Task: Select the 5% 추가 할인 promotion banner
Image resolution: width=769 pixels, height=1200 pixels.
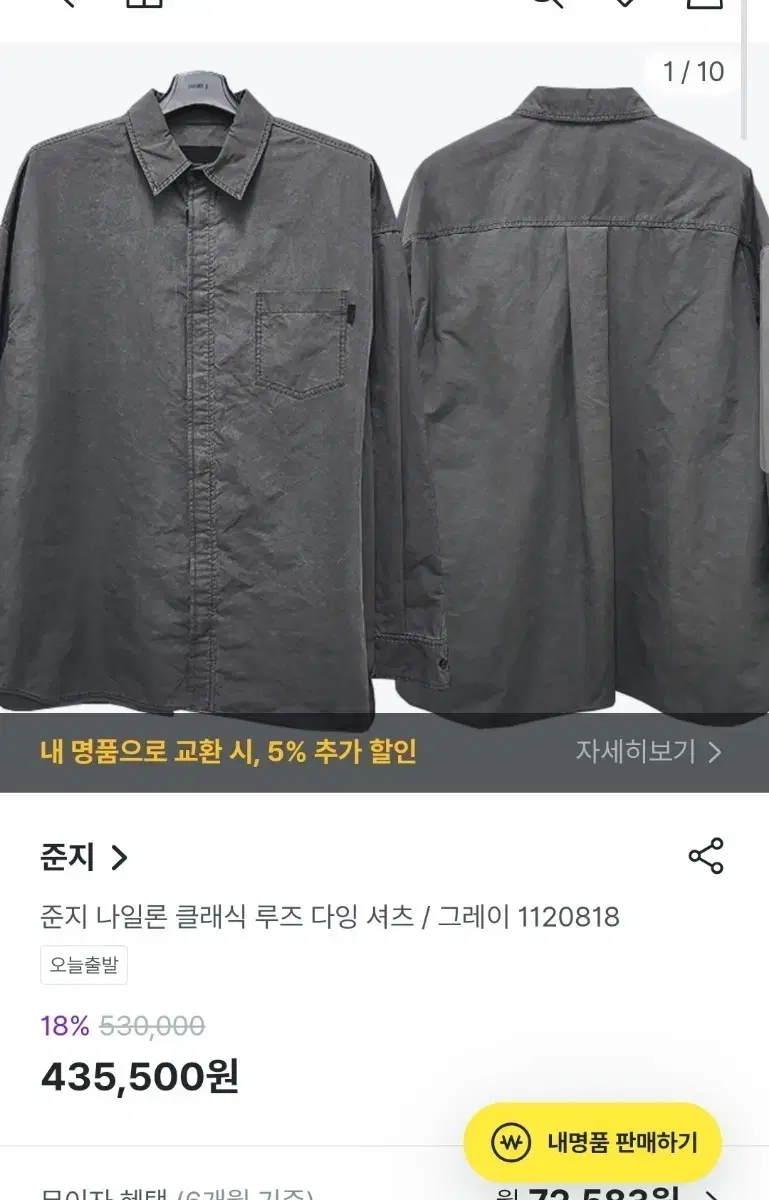Action: 232,752
